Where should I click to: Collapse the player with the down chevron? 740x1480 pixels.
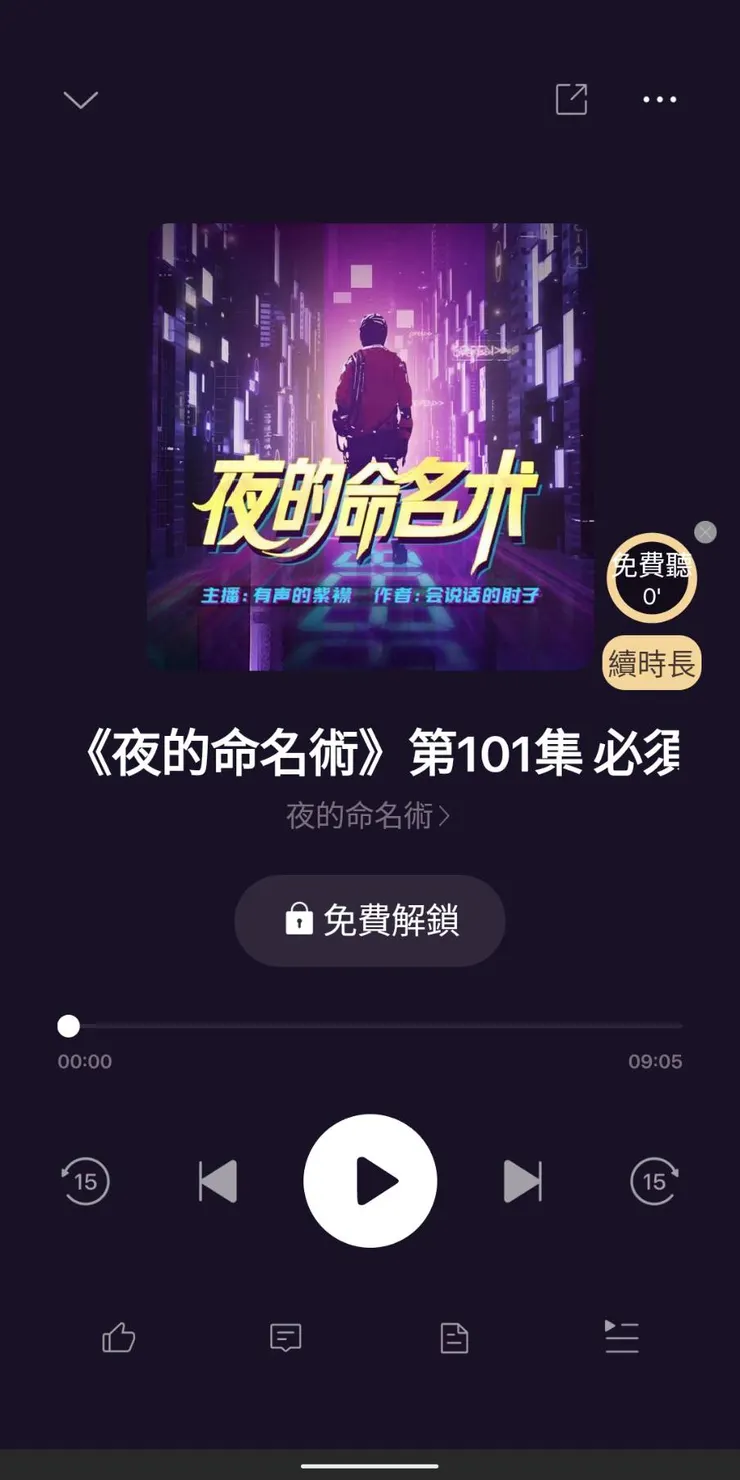pos(80,99)
